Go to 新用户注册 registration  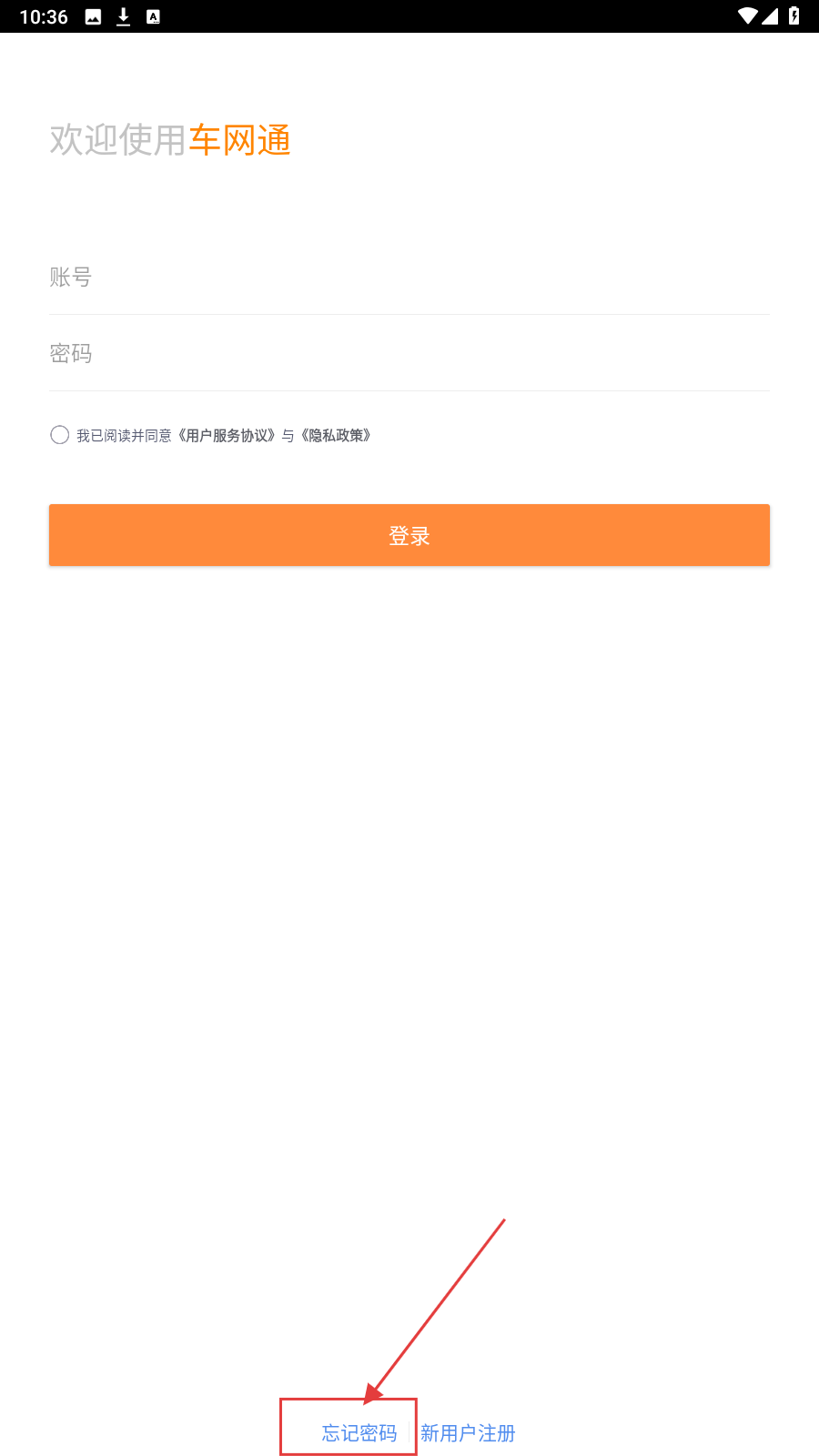coord(468,1433)
